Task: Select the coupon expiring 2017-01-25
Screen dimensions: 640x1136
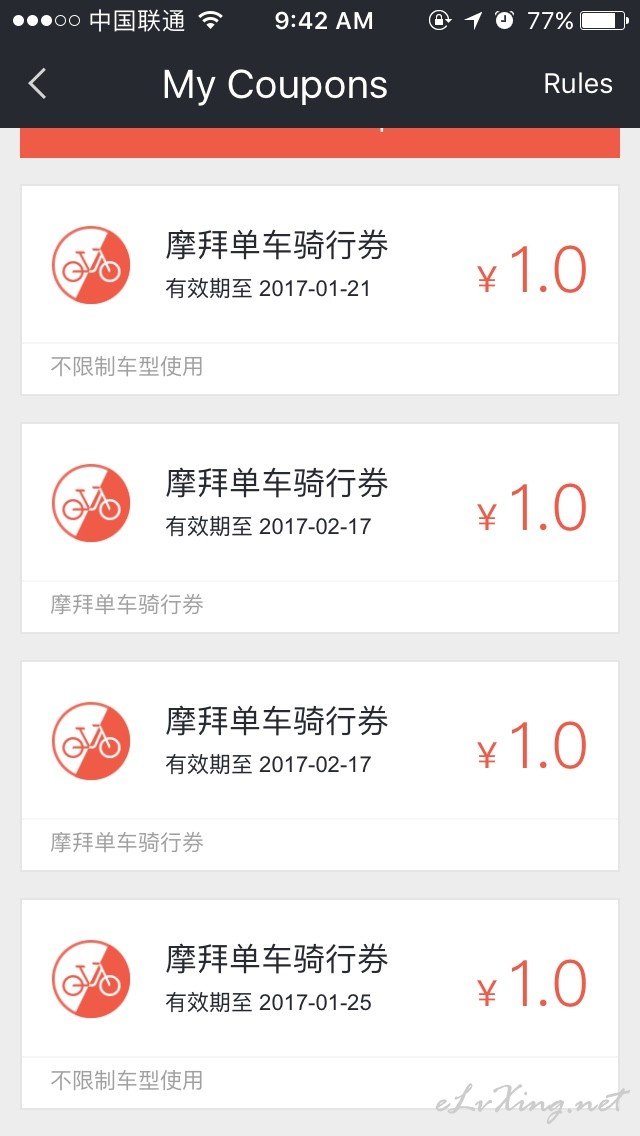Action: [x=320, y=1004]
